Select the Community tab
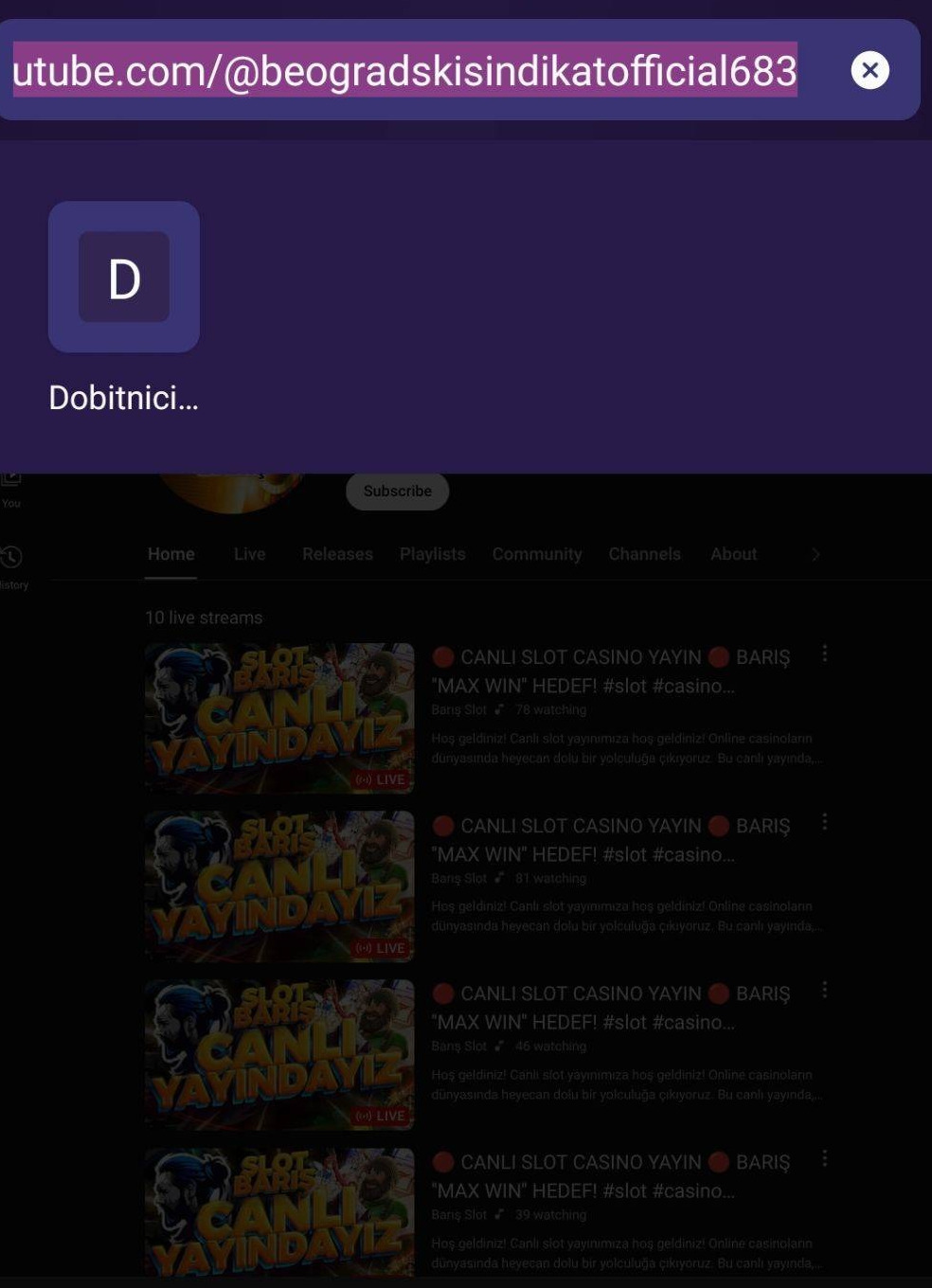 click(536, 554)
